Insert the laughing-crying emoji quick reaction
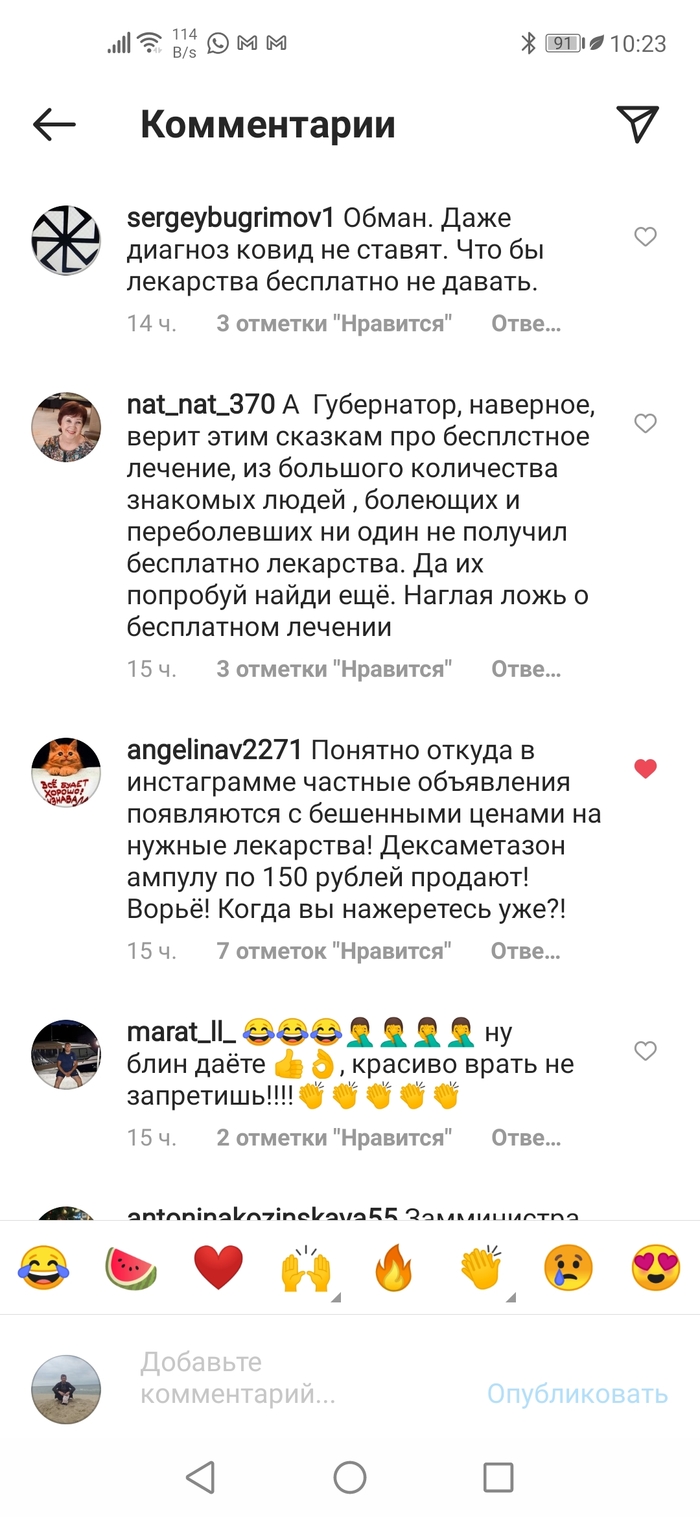Viewport: 700px width, 1517px height. [x=44, y=1268]
